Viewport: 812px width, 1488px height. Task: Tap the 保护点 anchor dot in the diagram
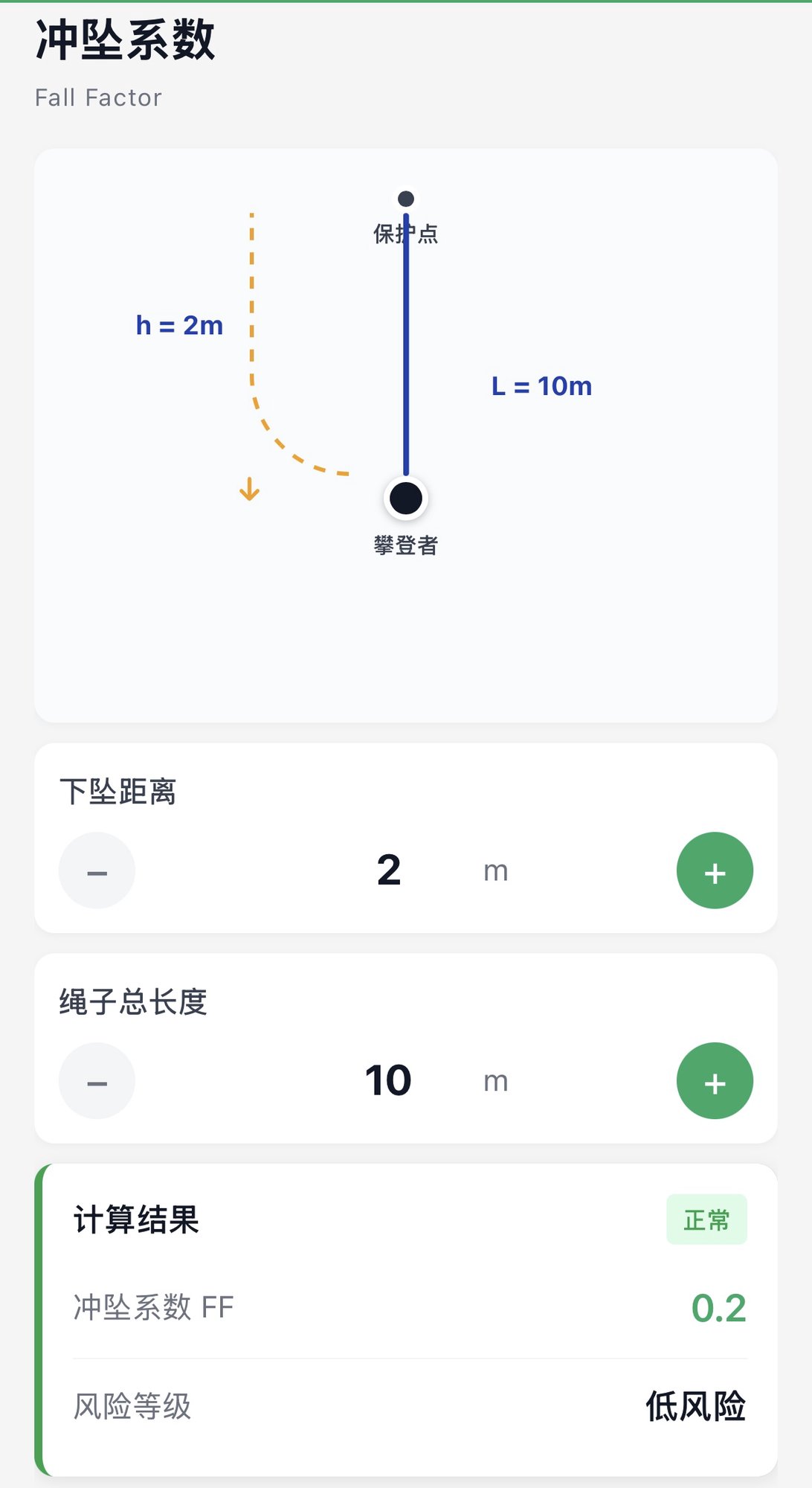[x=405, y=199]
